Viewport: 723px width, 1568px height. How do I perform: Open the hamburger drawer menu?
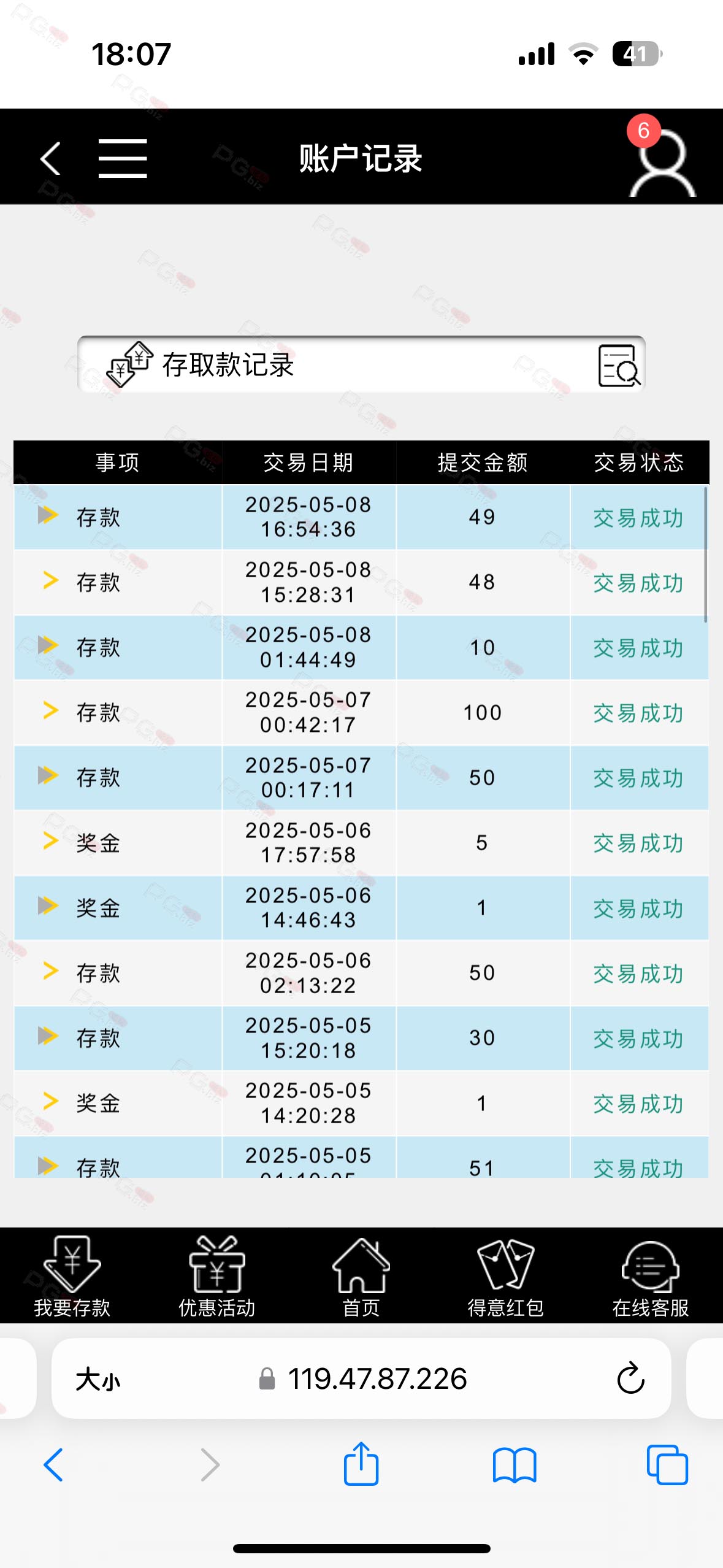pos(123,159)
